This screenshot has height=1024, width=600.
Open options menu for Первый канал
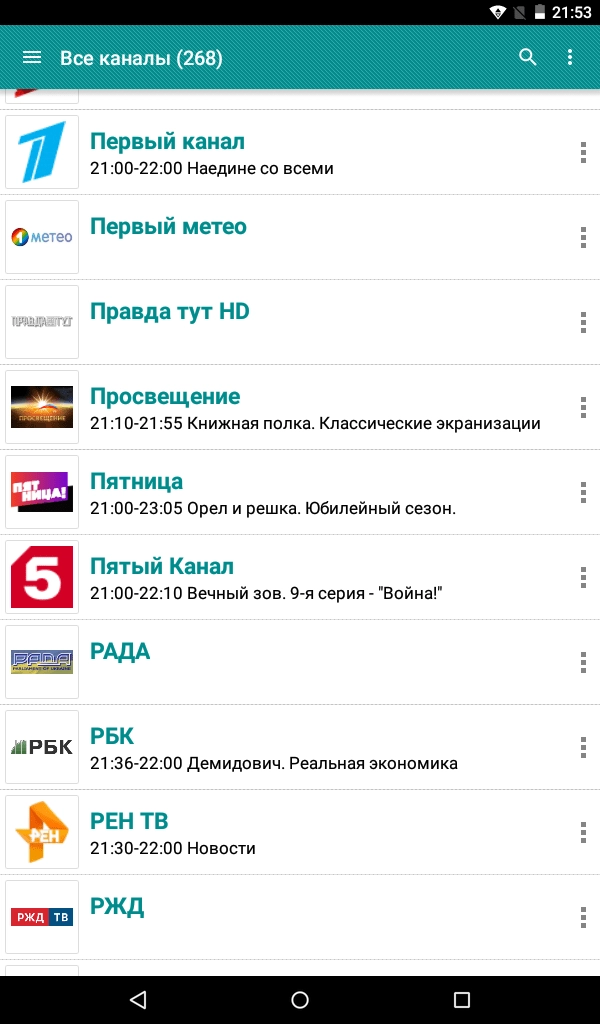[583, 152]
